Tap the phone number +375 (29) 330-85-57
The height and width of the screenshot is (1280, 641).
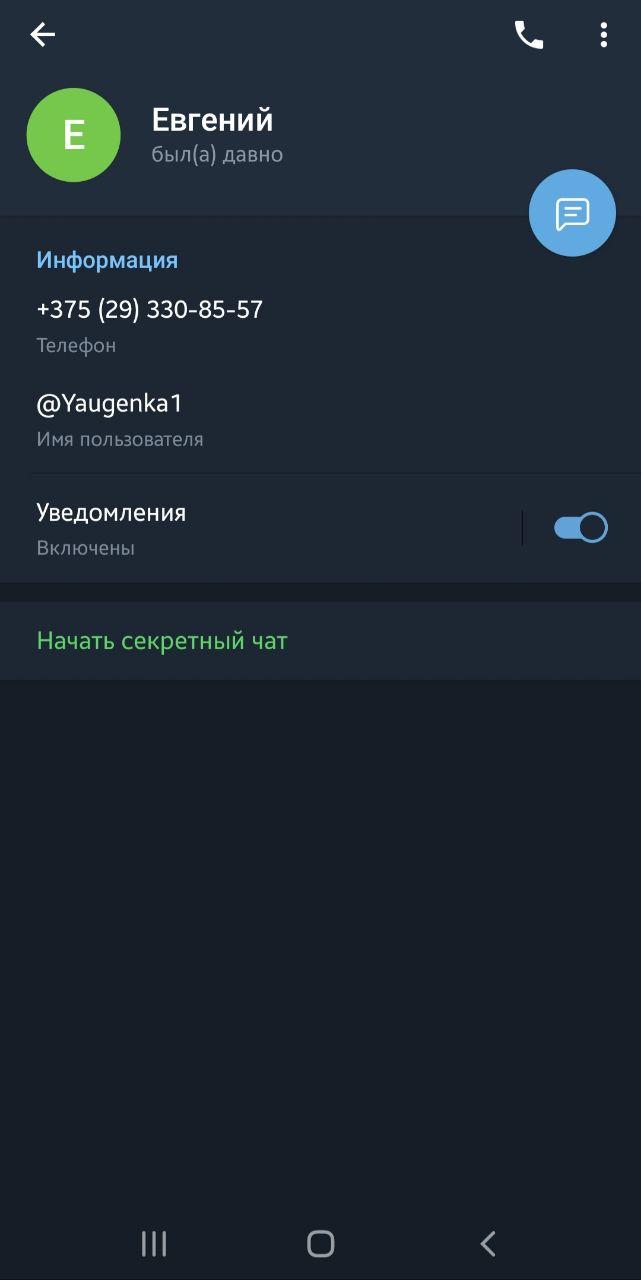[x=150, y=322]
